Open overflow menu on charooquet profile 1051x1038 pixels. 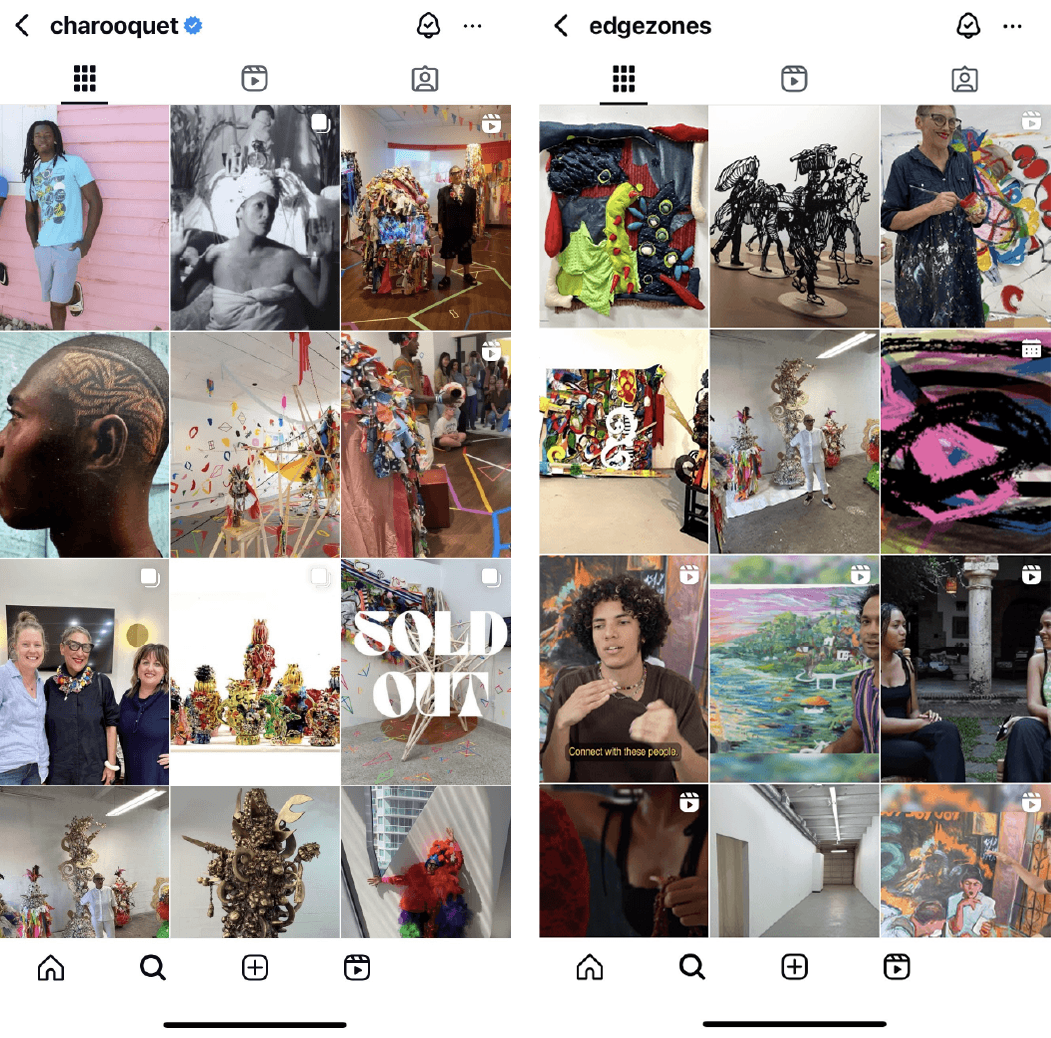click(473, 26)
